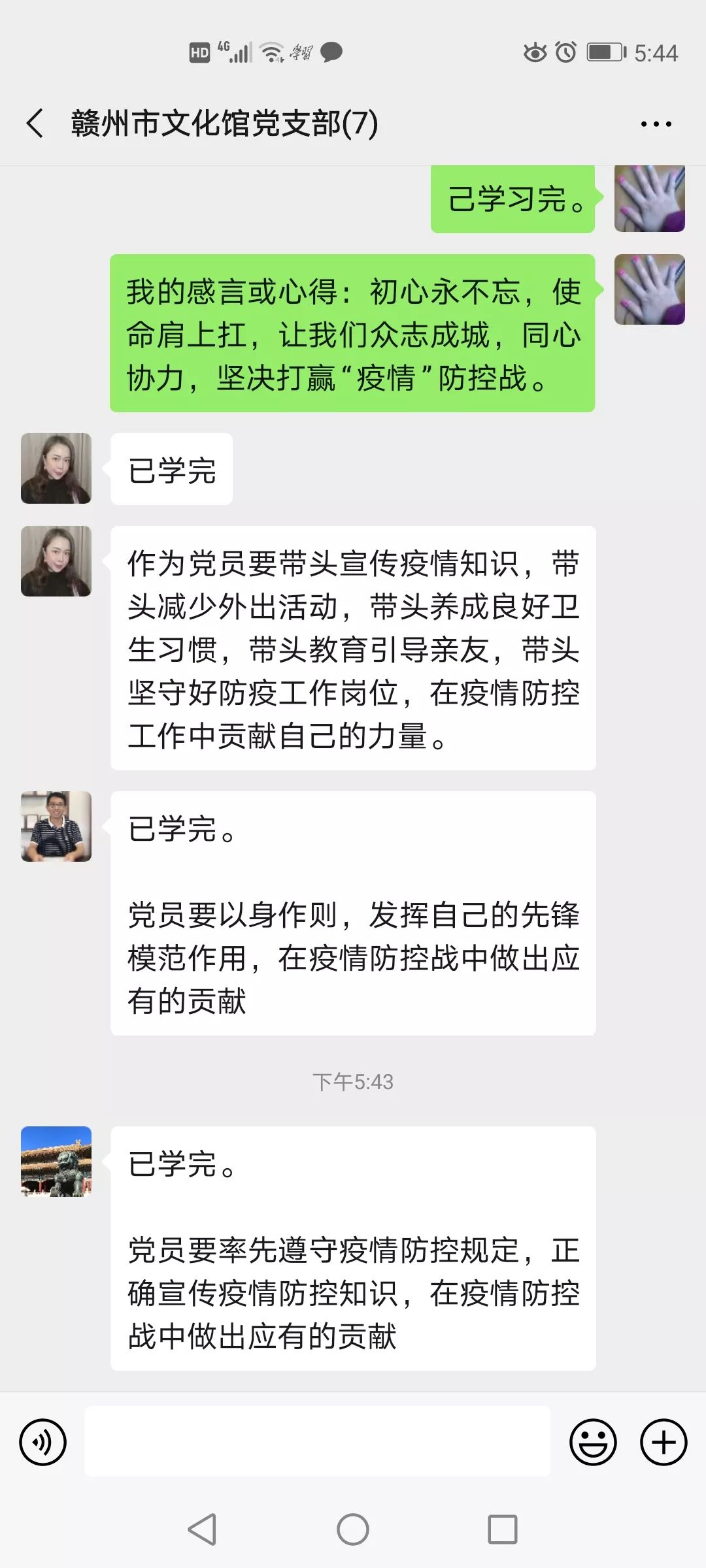Tap the system home button
This screenshot has width=706, height=1568.
(353, 1529)
